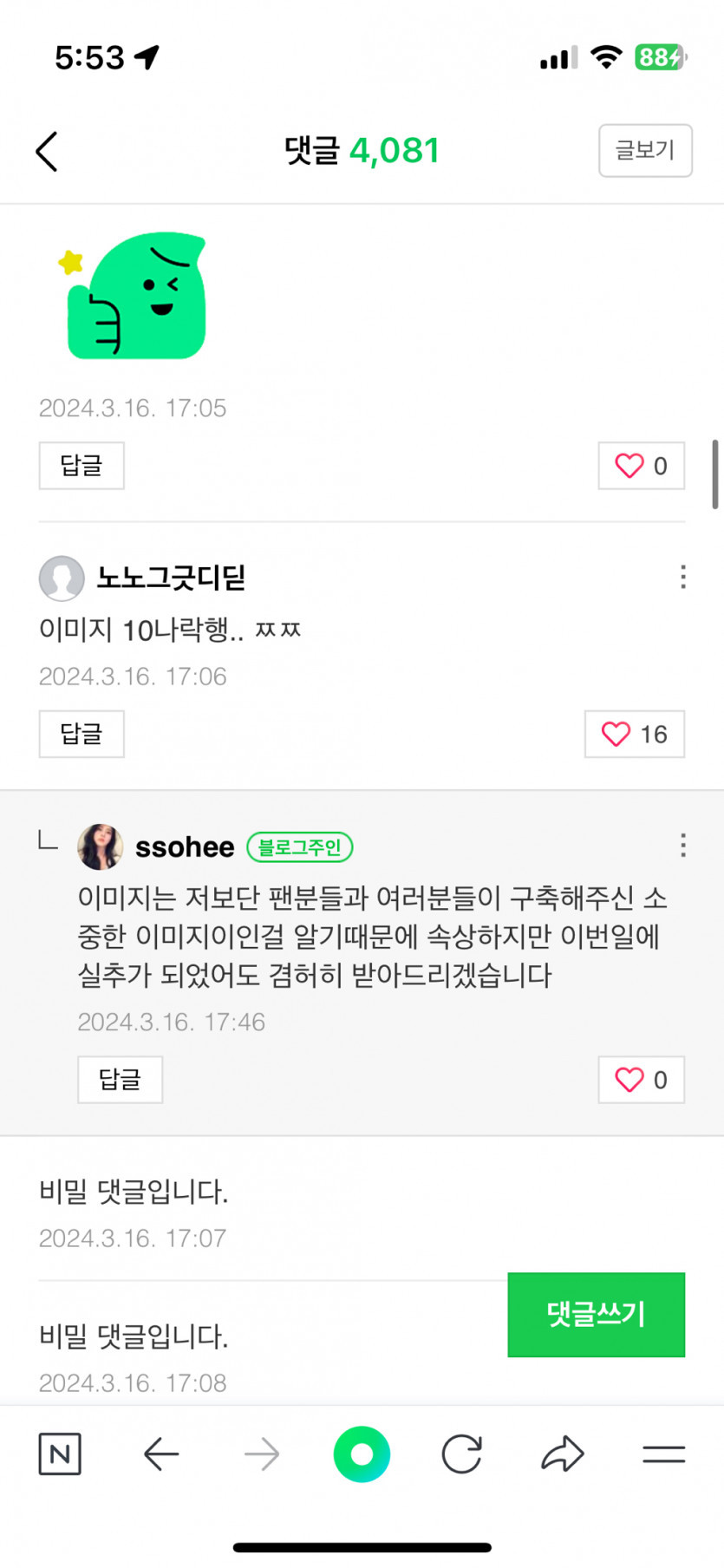Tap the green circle search button
This screenshot has width=724, height=1568.
click(x=362, y=1454)
